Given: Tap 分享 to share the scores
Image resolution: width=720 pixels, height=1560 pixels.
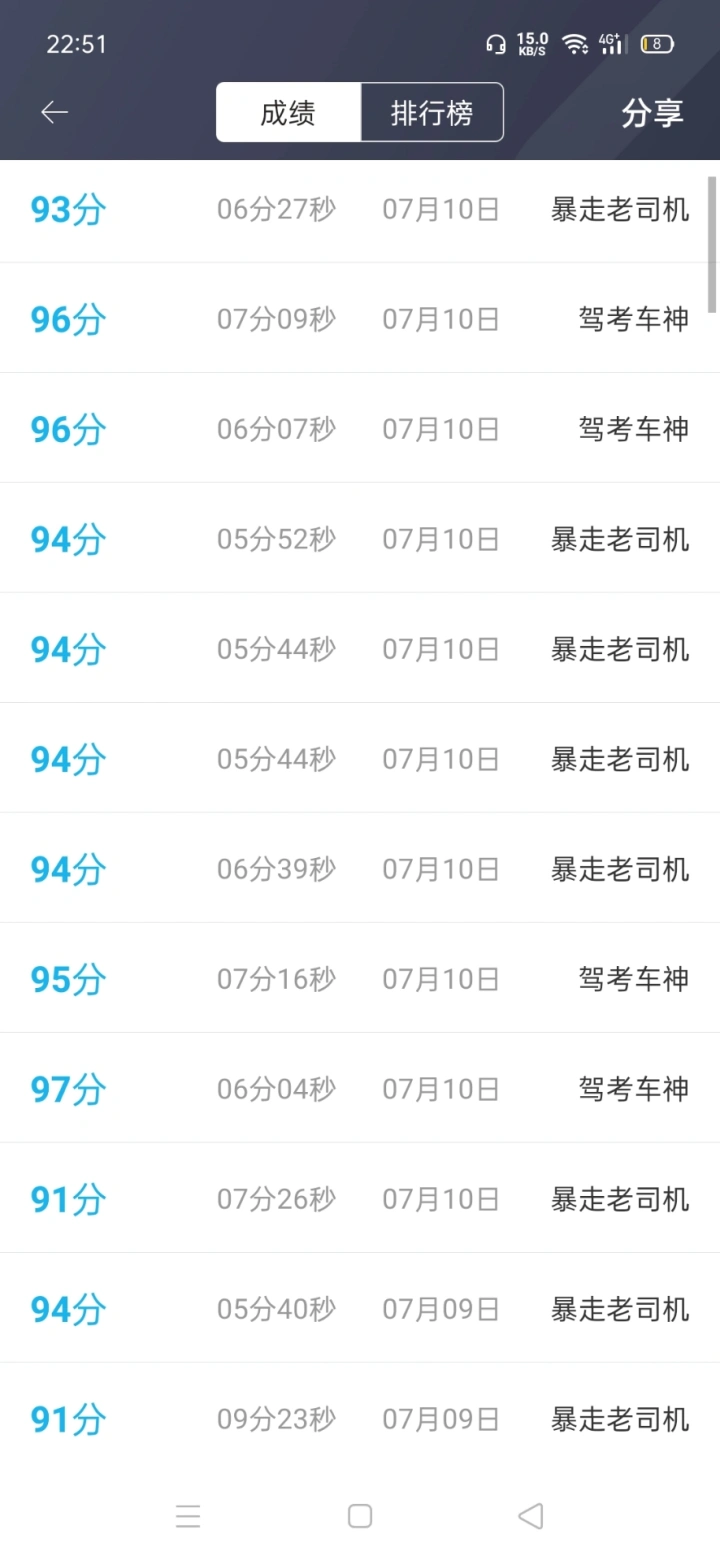Looking at the screenshot, I should (x=652, y=113).
